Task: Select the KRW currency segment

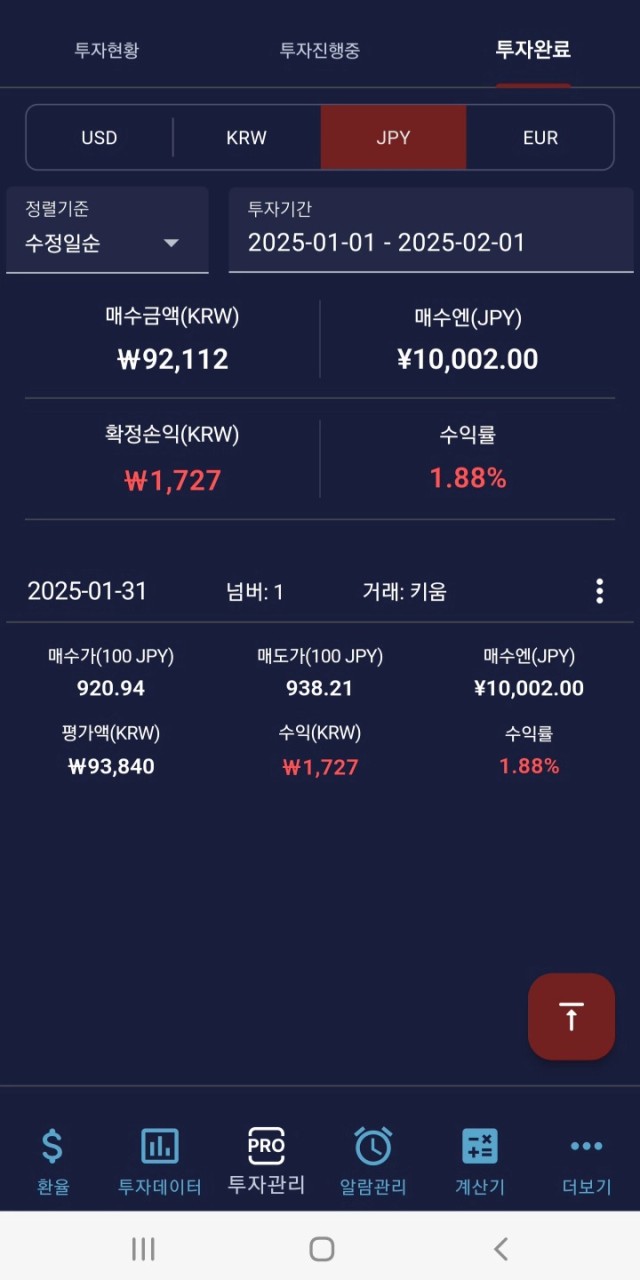Action: [x=247, y=138]
